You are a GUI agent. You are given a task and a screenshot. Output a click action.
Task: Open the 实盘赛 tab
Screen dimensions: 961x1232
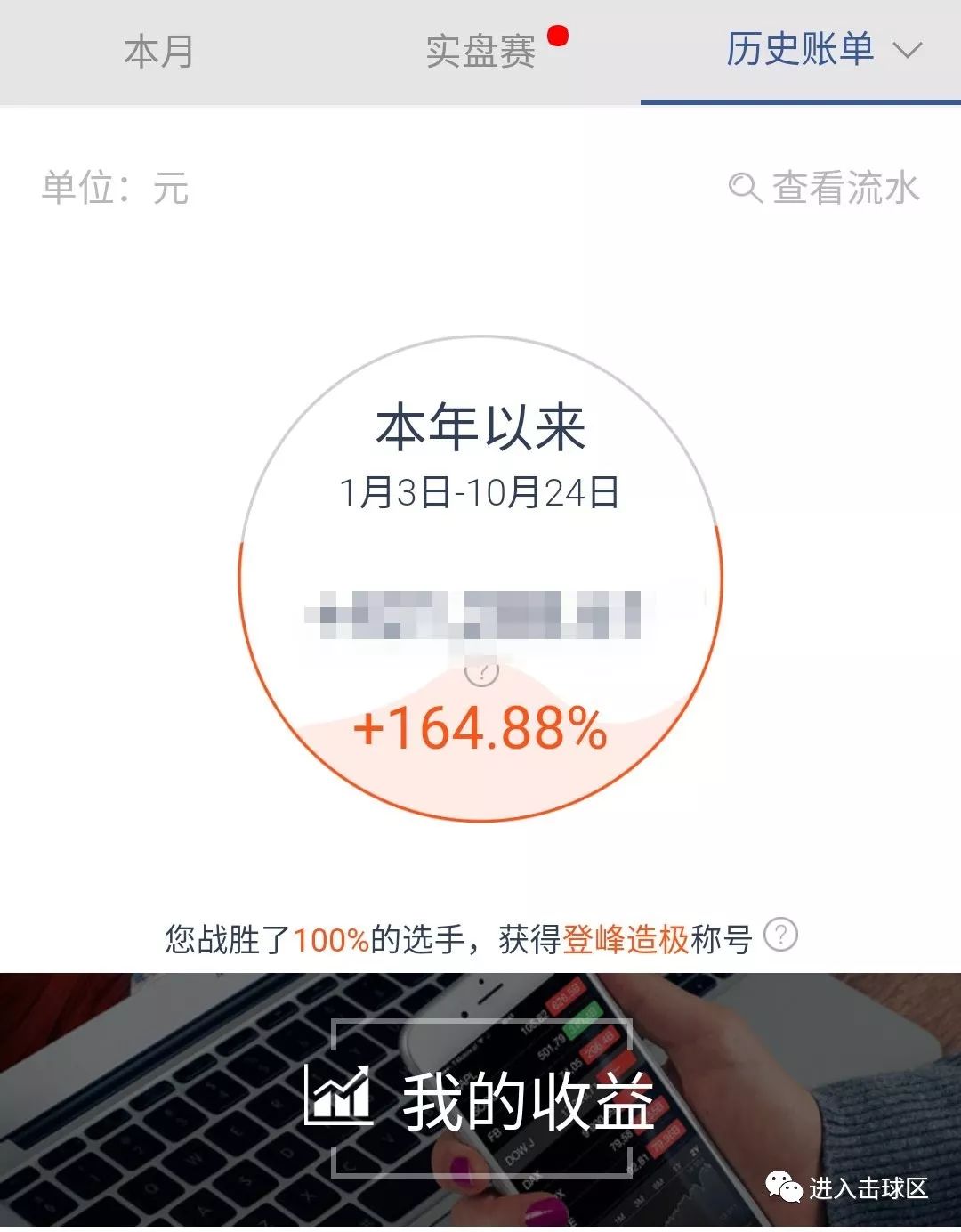(480, 52)
